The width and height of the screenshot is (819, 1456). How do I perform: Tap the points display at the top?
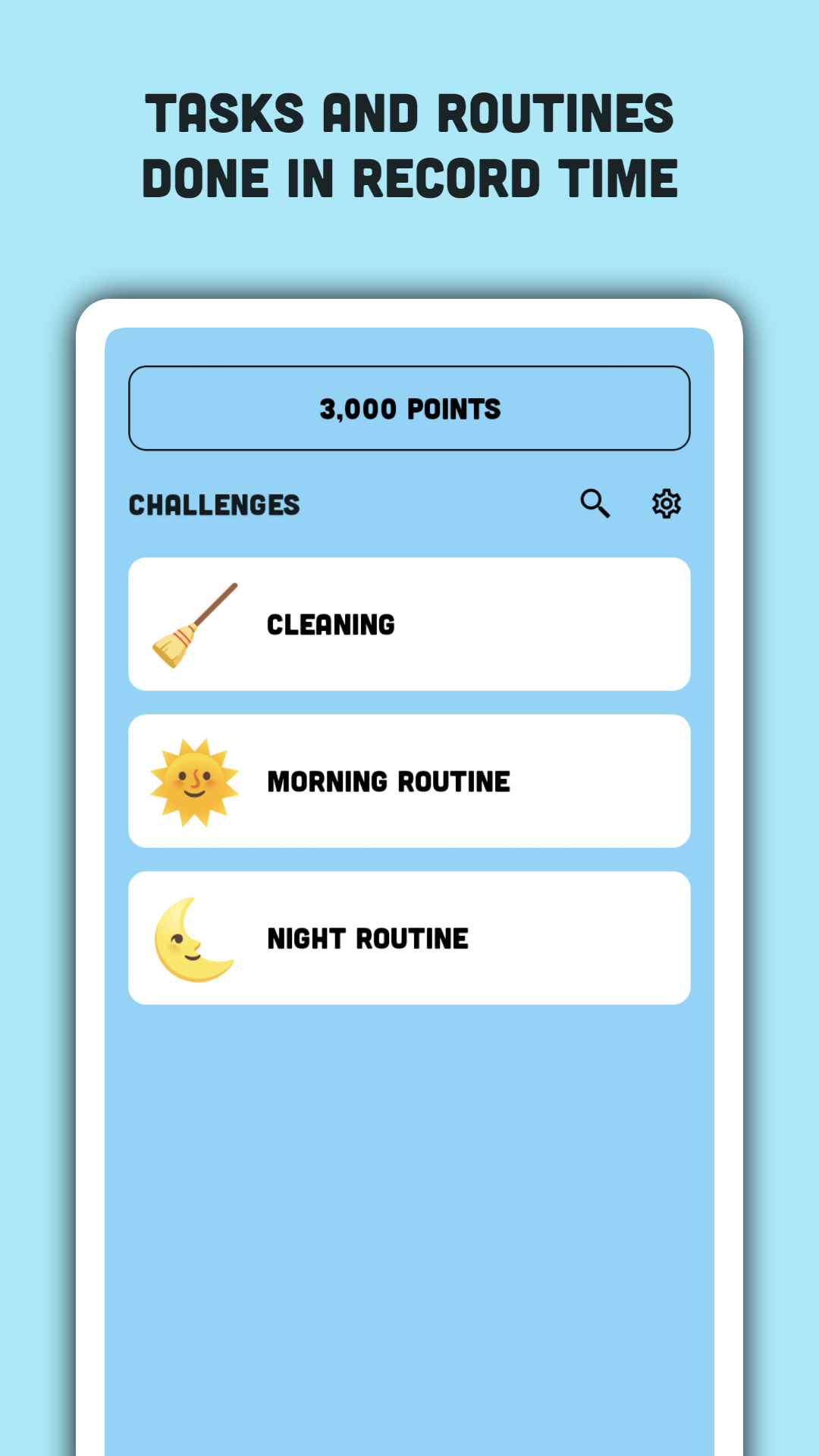pyautogui.click(x=409, y=407)
